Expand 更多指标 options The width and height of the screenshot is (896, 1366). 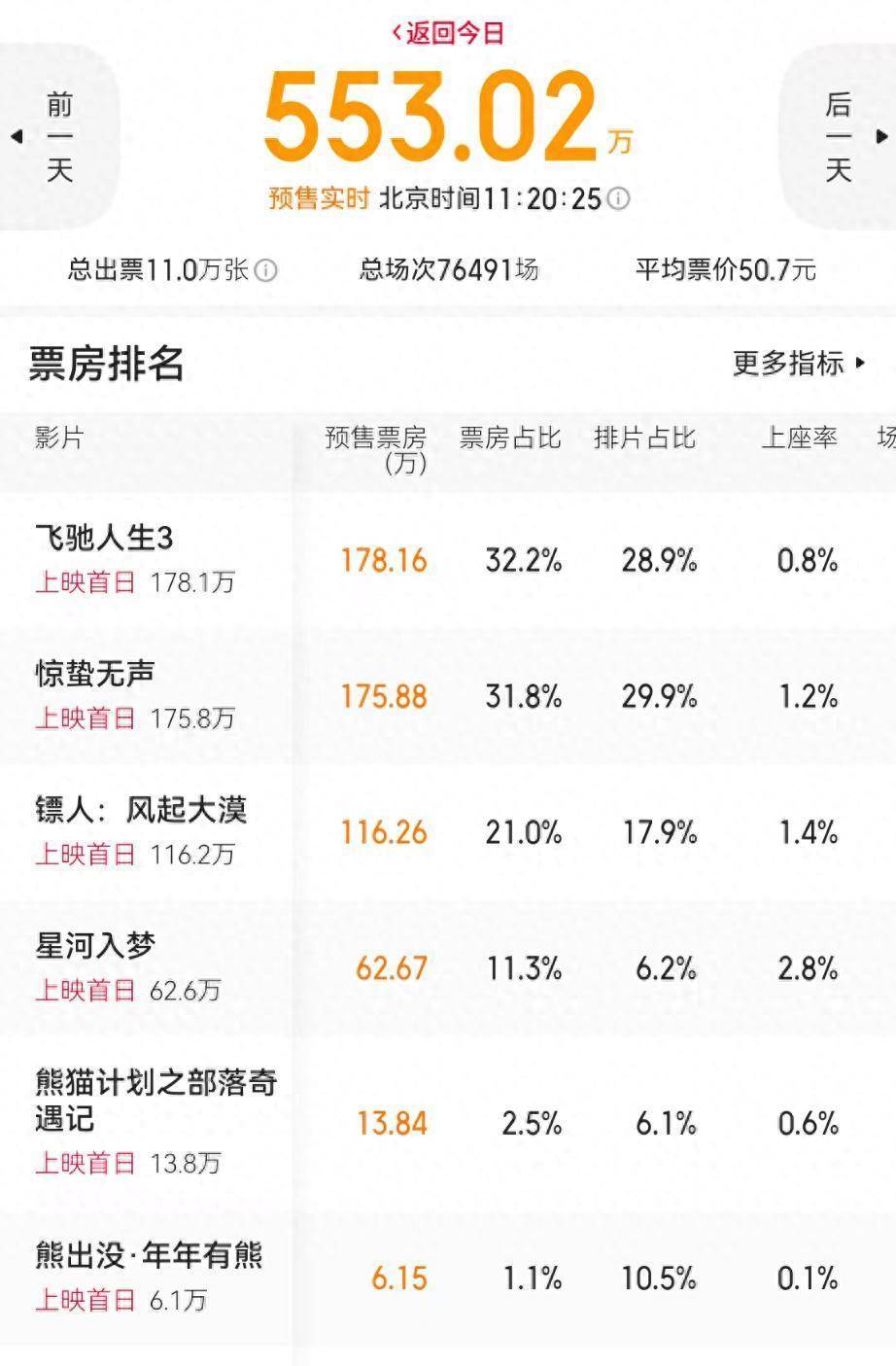(798, 364)
